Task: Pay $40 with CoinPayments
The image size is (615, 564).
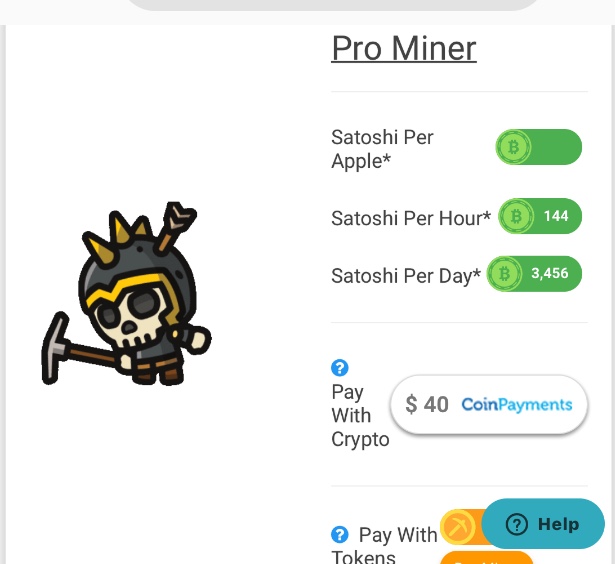Action: (x=488, y=405)
